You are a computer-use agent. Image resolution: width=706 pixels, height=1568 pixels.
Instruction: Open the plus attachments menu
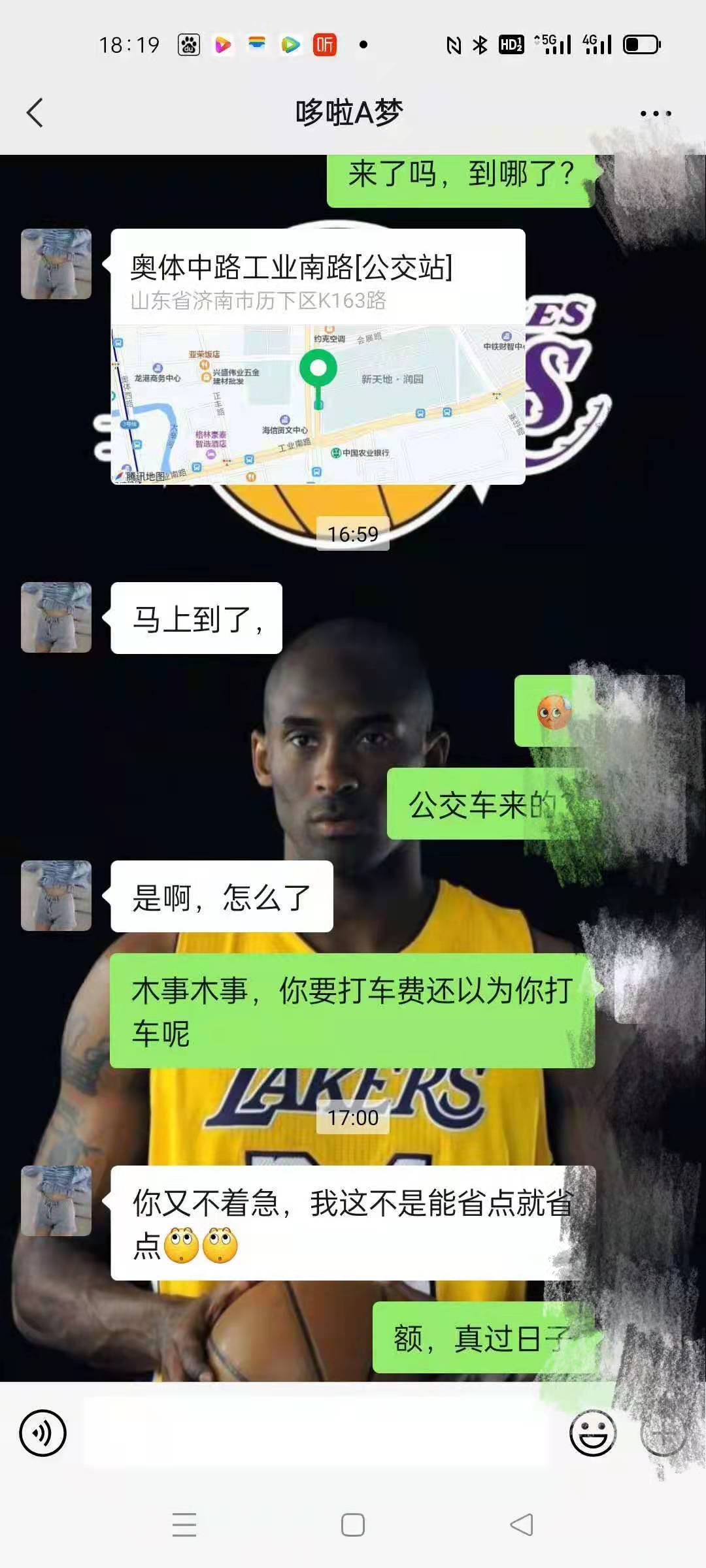click(x=662, y=1433)
